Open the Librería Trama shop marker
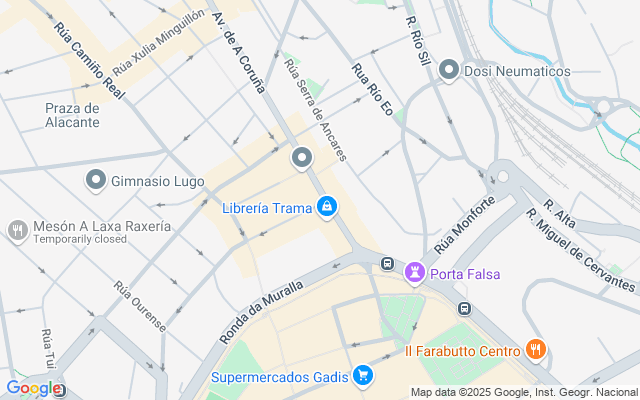640x400 pixels. pos(326,208)
